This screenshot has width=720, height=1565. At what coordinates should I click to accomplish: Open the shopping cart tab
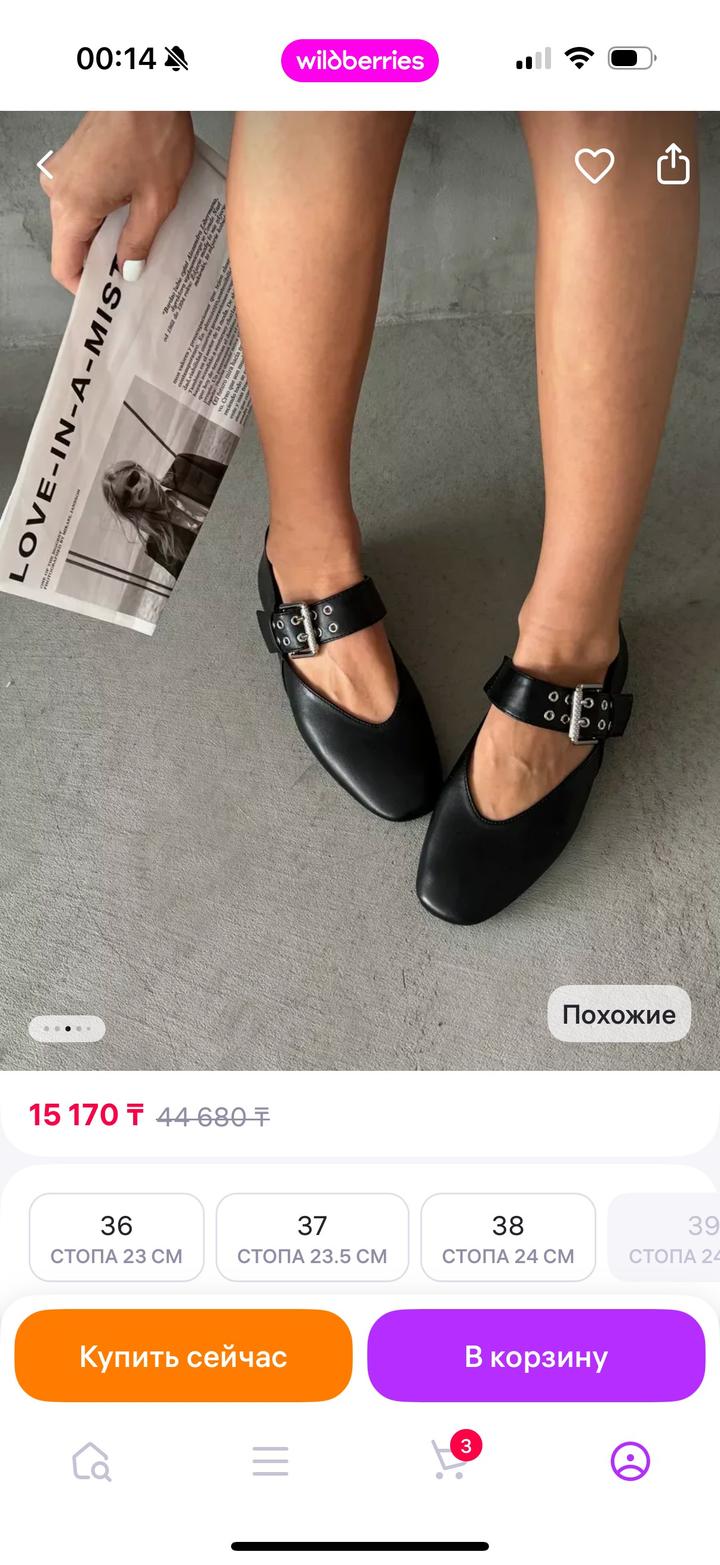click(449, 1461)
